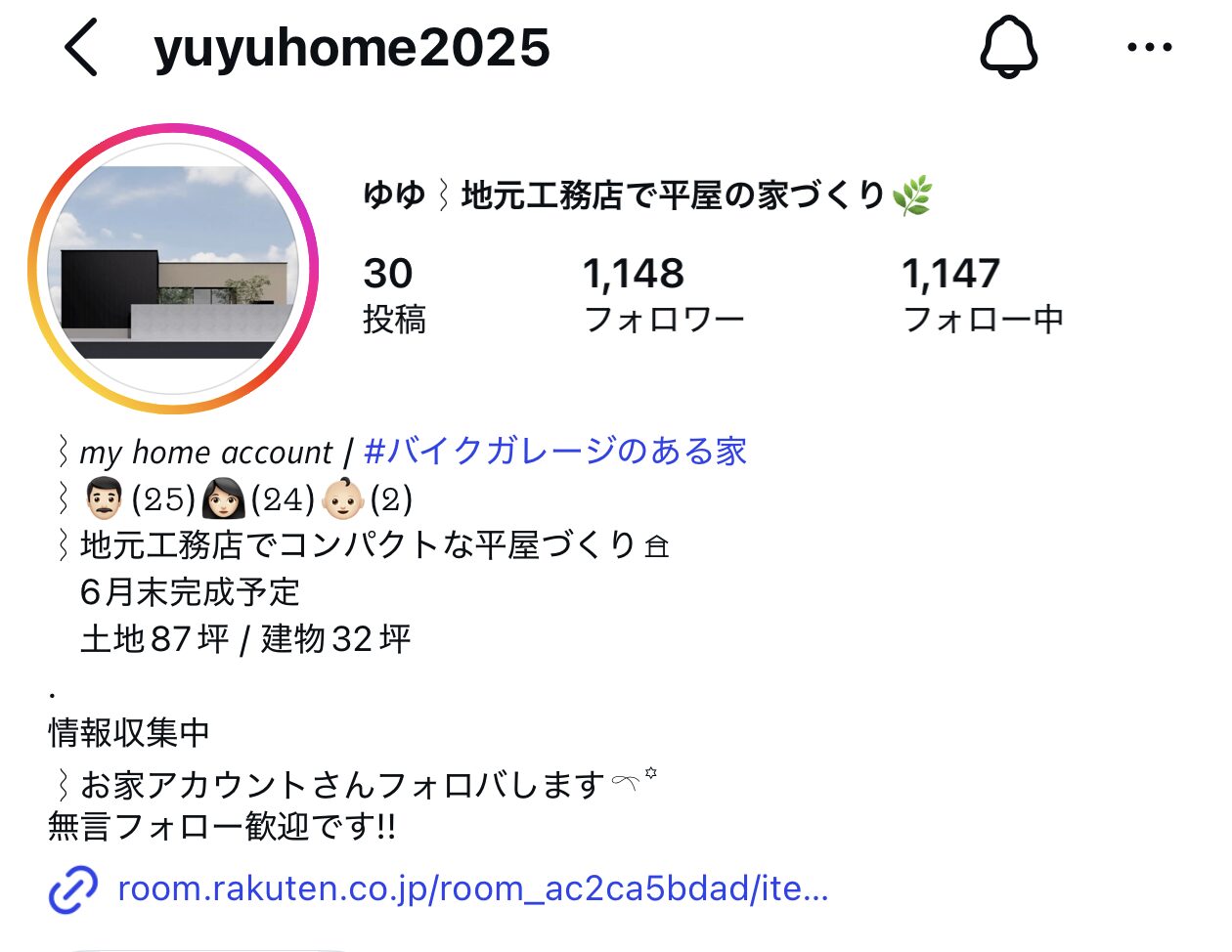Open the three-dot overflow menu
Image resolution: width=1232 pixels, height=952 pixels.
click(1149, 47)
